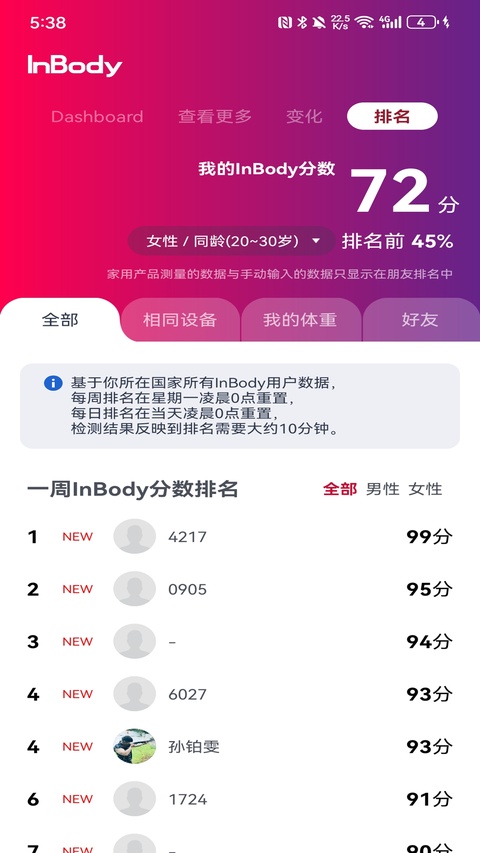Filter weekly ranking by 全部

coord(340,489)
